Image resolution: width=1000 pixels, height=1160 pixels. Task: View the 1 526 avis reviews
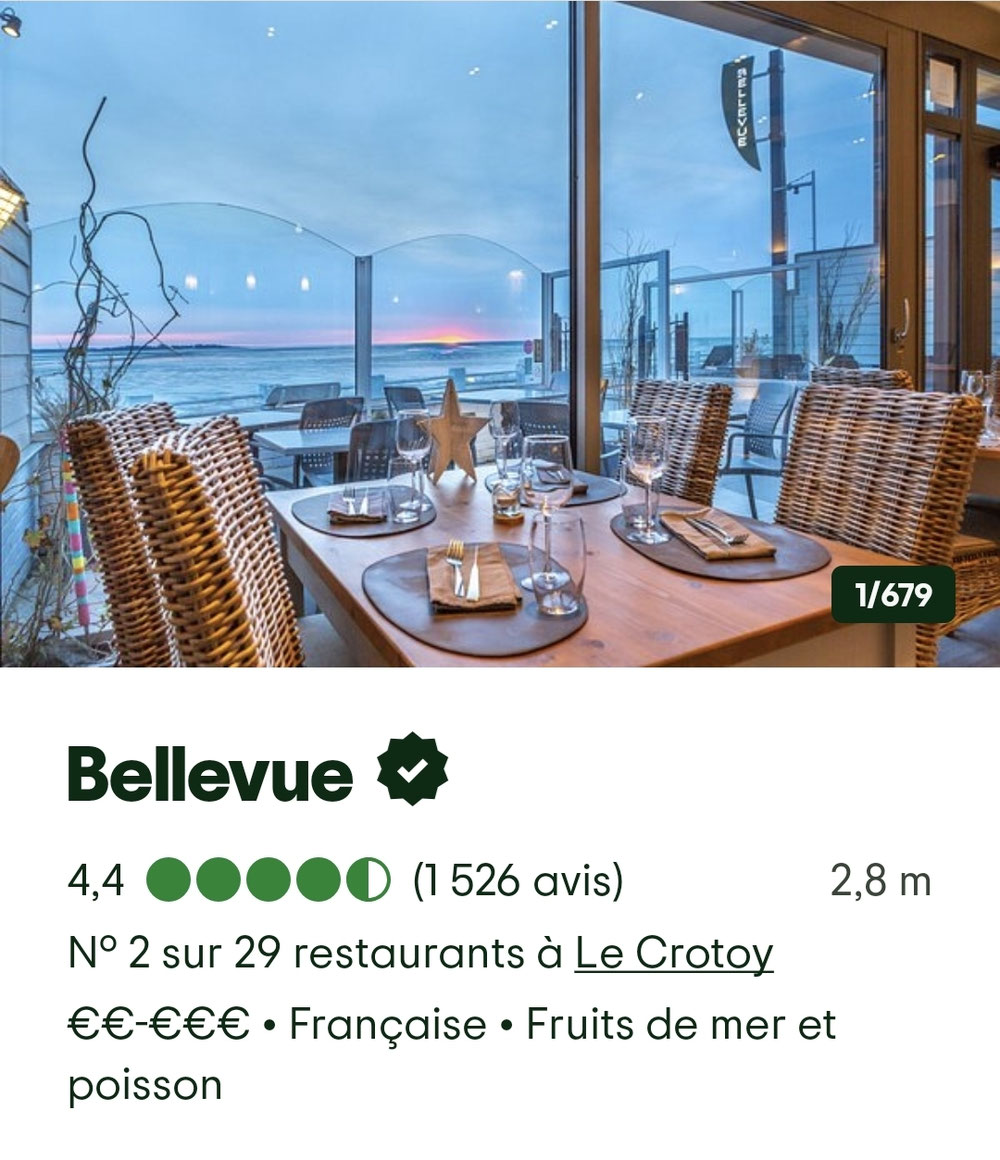(518, 882)
